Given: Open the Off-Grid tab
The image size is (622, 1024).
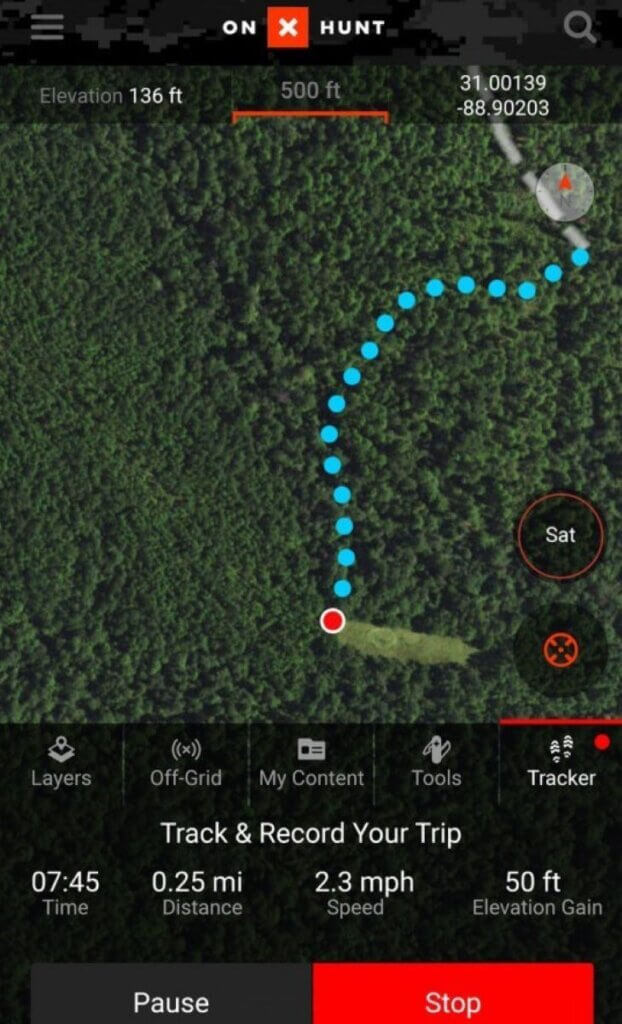Looking at the screenshot, I should (x=186, y=763).
